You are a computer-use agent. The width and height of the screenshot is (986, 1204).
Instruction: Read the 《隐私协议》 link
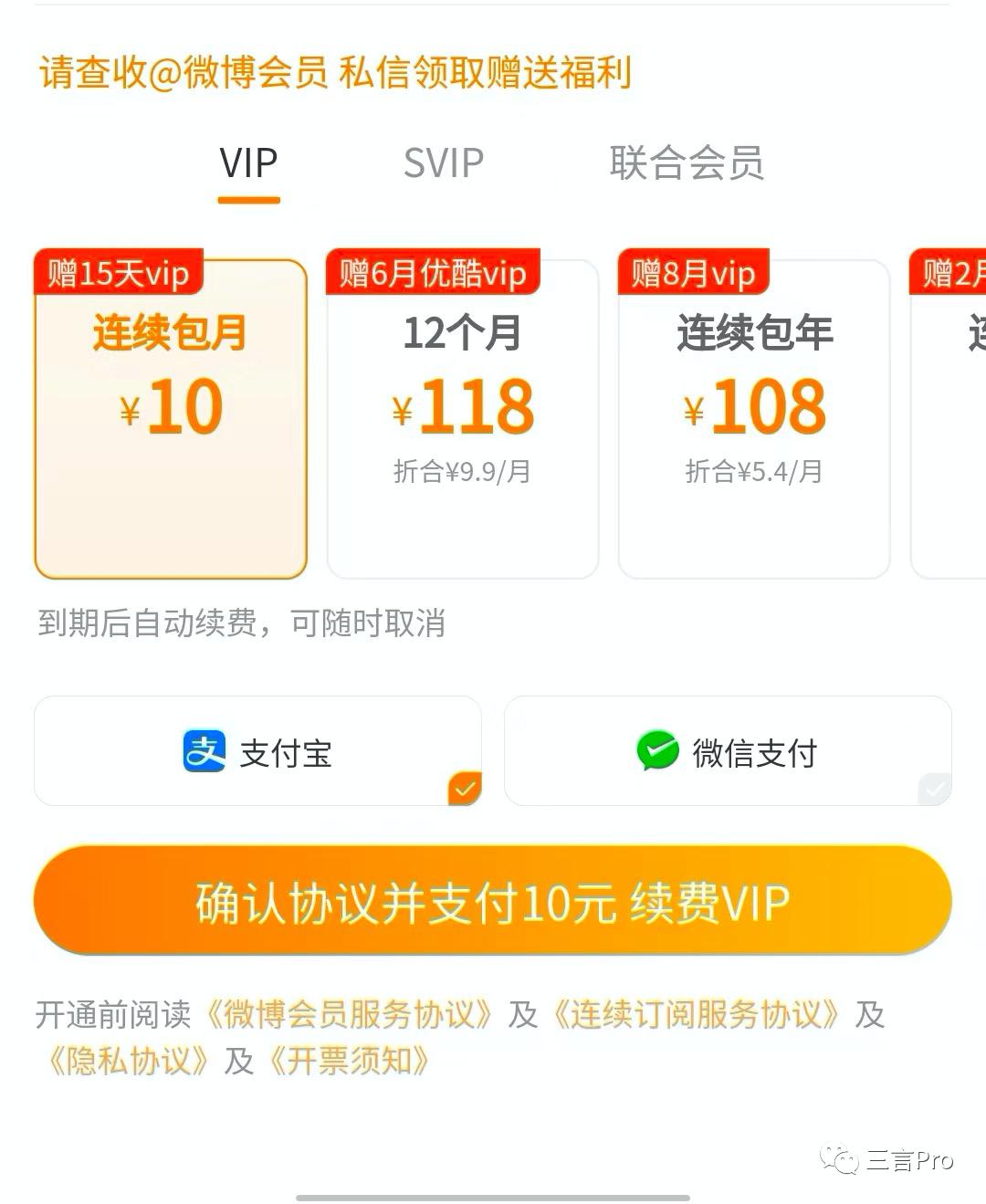(128, 1061)
